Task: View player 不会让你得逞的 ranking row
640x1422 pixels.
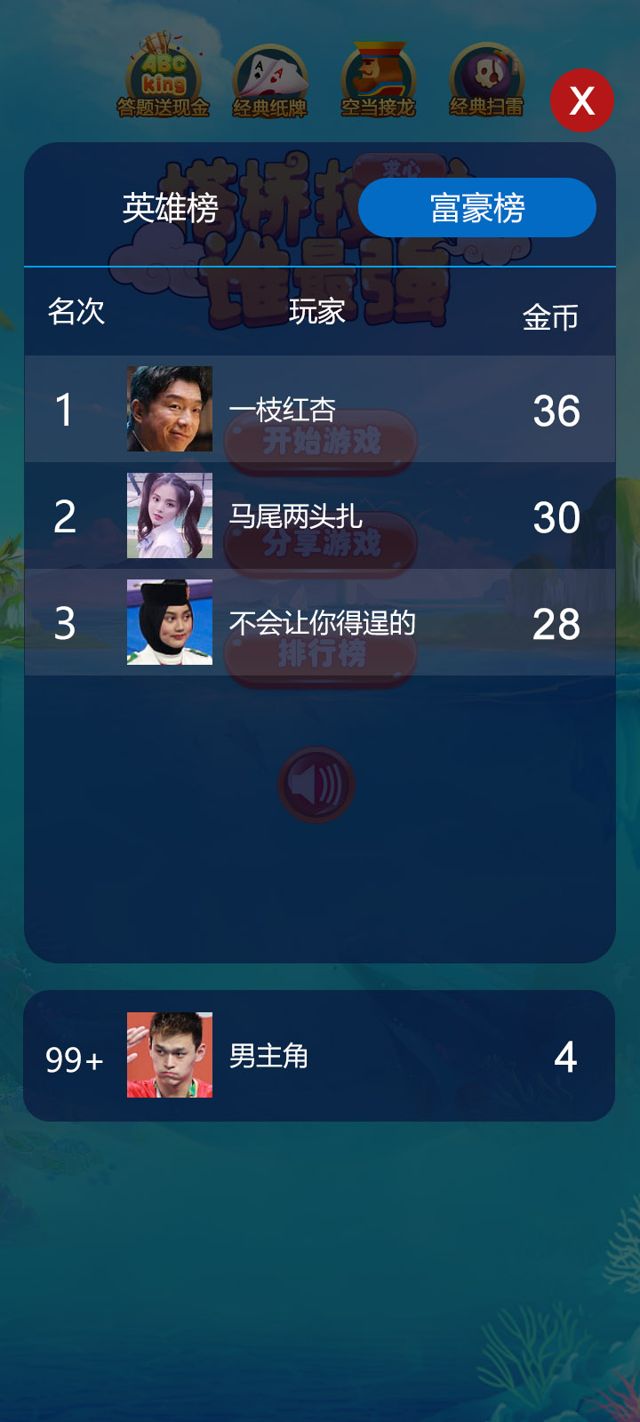Action: click(x=319, y=623)
